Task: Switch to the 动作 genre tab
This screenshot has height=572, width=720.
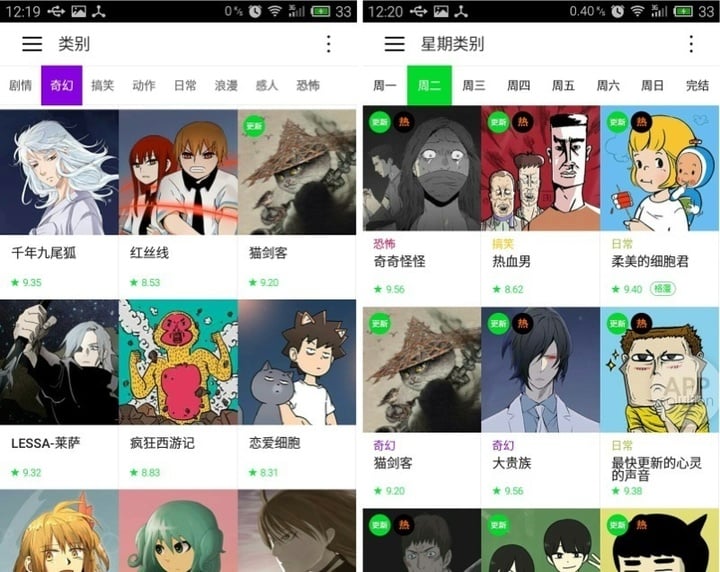Action: [x=144, y=86]
